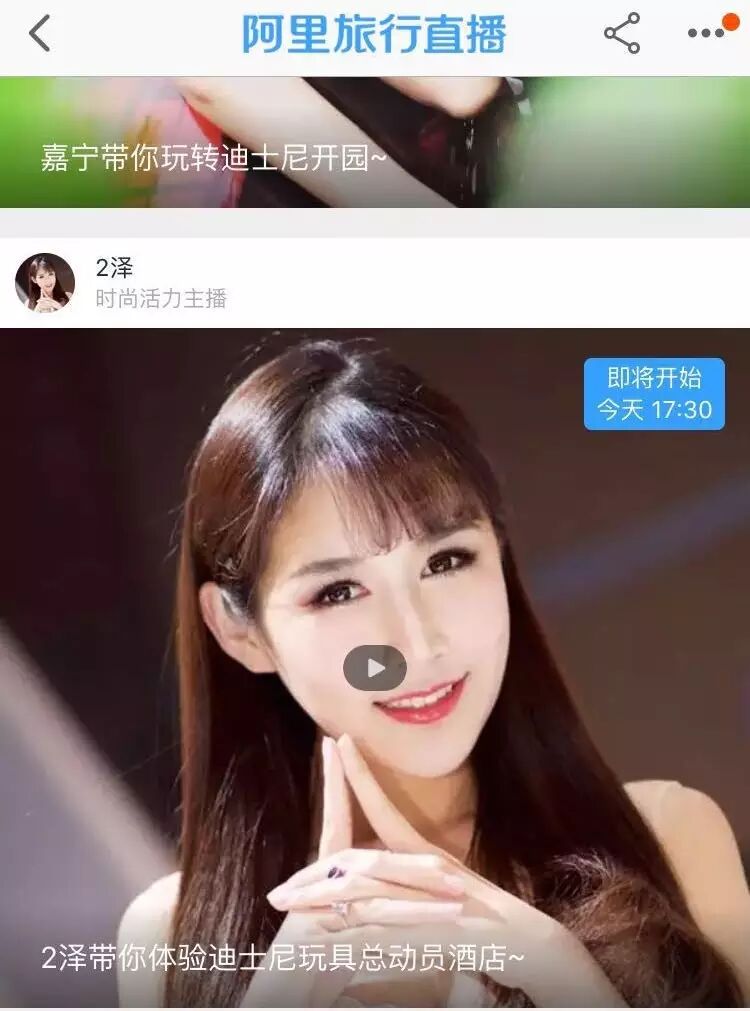Play the 2泽 Disney hotel video
The width and height of the screenshot is (750, 1011).
(375, 668)
